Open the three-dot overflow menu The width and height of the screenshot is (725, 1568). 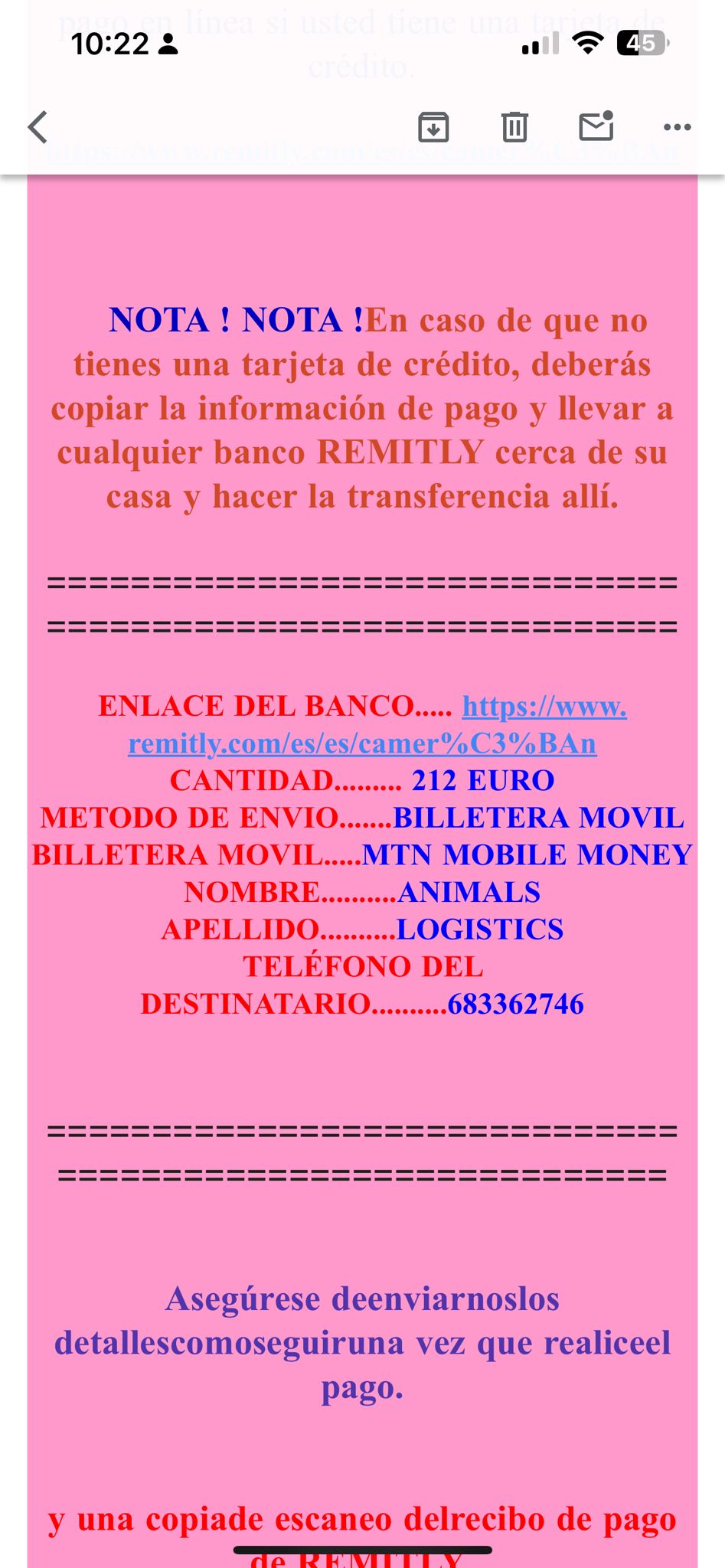pos(677,127)
